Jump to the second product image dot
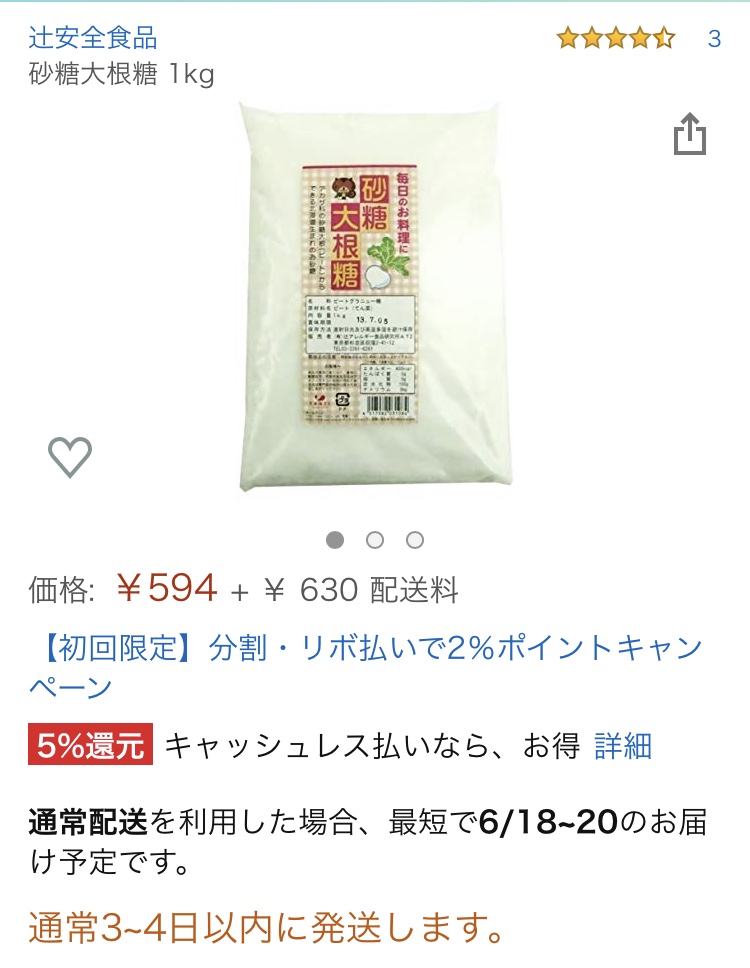This screenshot has width=750, height=968. (x=375, y=540)
